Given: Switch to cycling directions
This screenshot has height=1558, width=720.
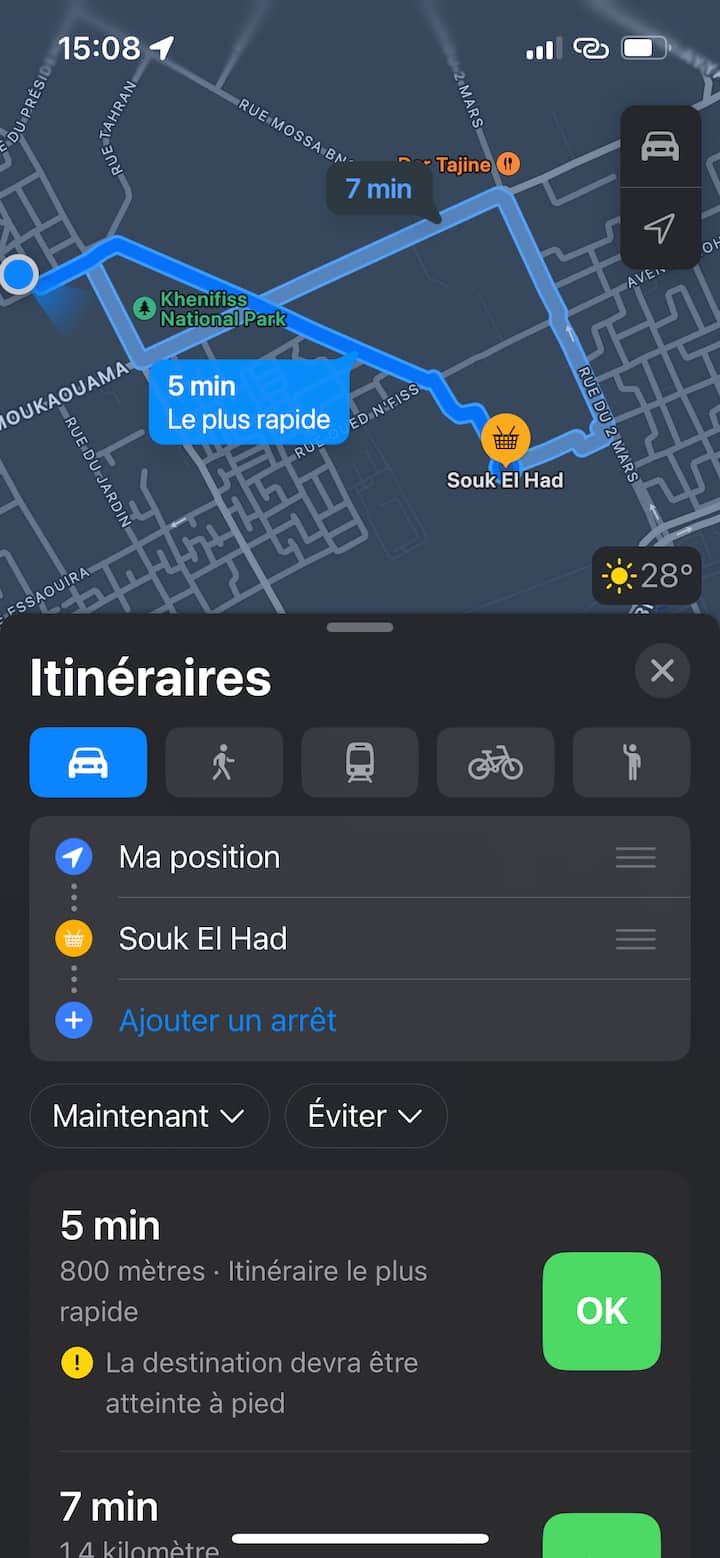Looking at the screenshot, I should pyautogui.click(x=495, y=762).
